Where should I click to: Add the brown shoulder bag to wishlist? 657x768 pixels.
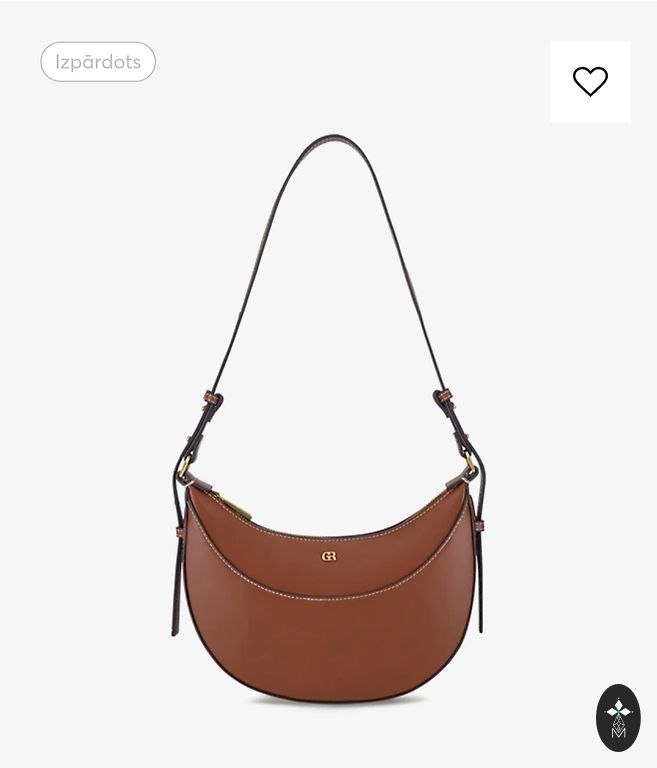[x=590, y=82]
